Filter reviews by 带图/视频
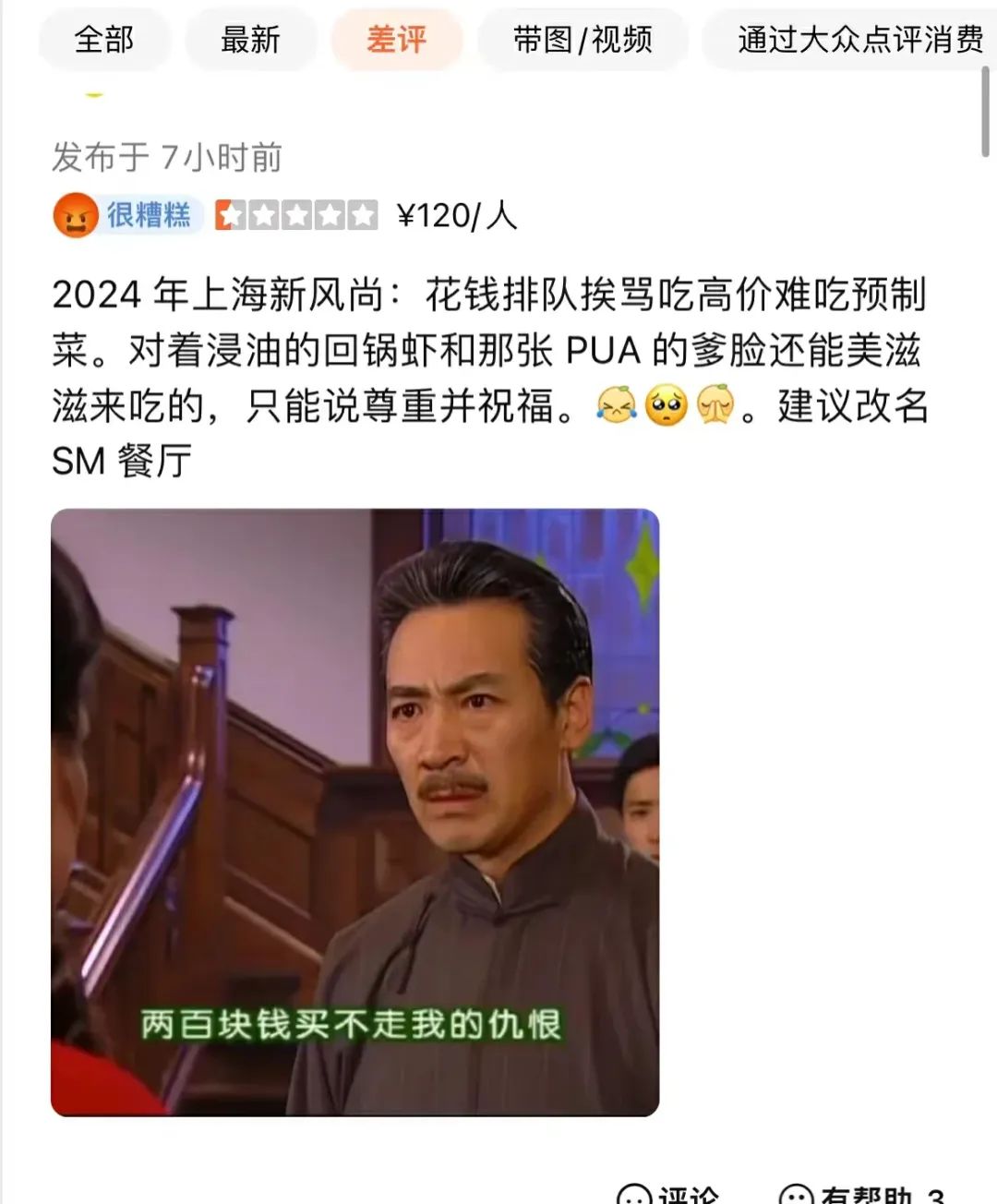Image resolution: width=997 pixels, height=1204 pixels. tap(583, 40)
